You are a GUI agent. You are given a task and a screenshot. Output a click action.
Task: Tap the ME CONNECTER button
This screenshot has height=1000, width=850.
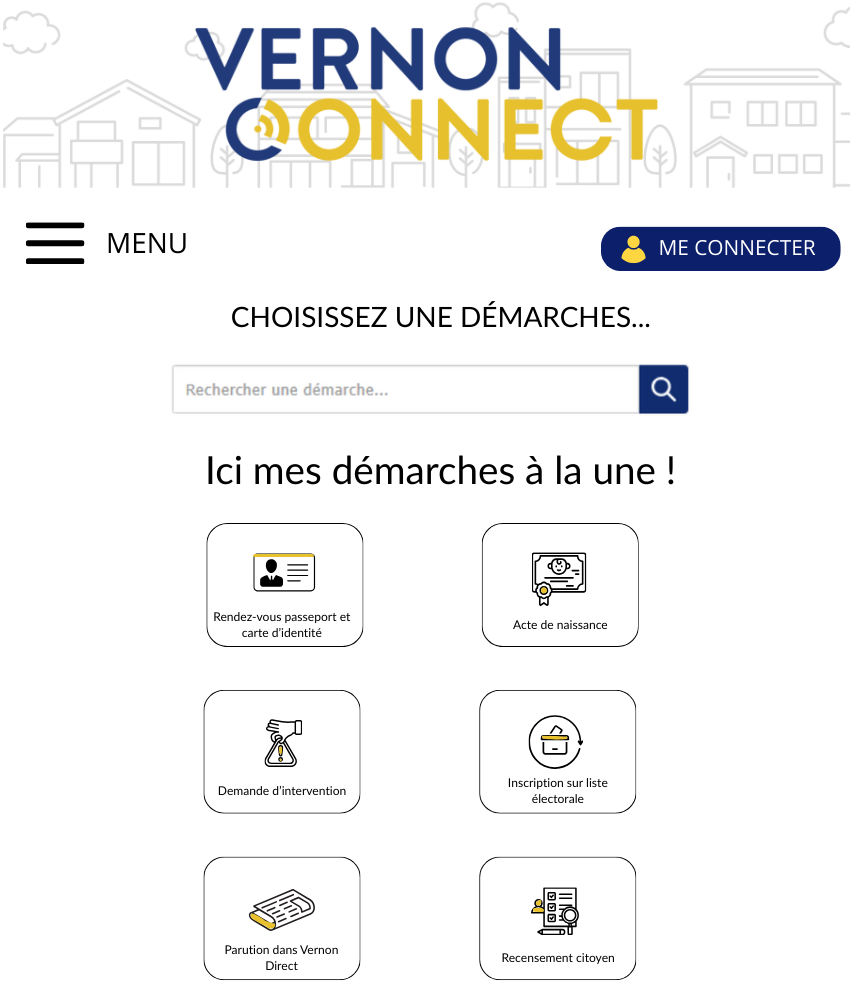pyautogui.click(x=720, y=248)
